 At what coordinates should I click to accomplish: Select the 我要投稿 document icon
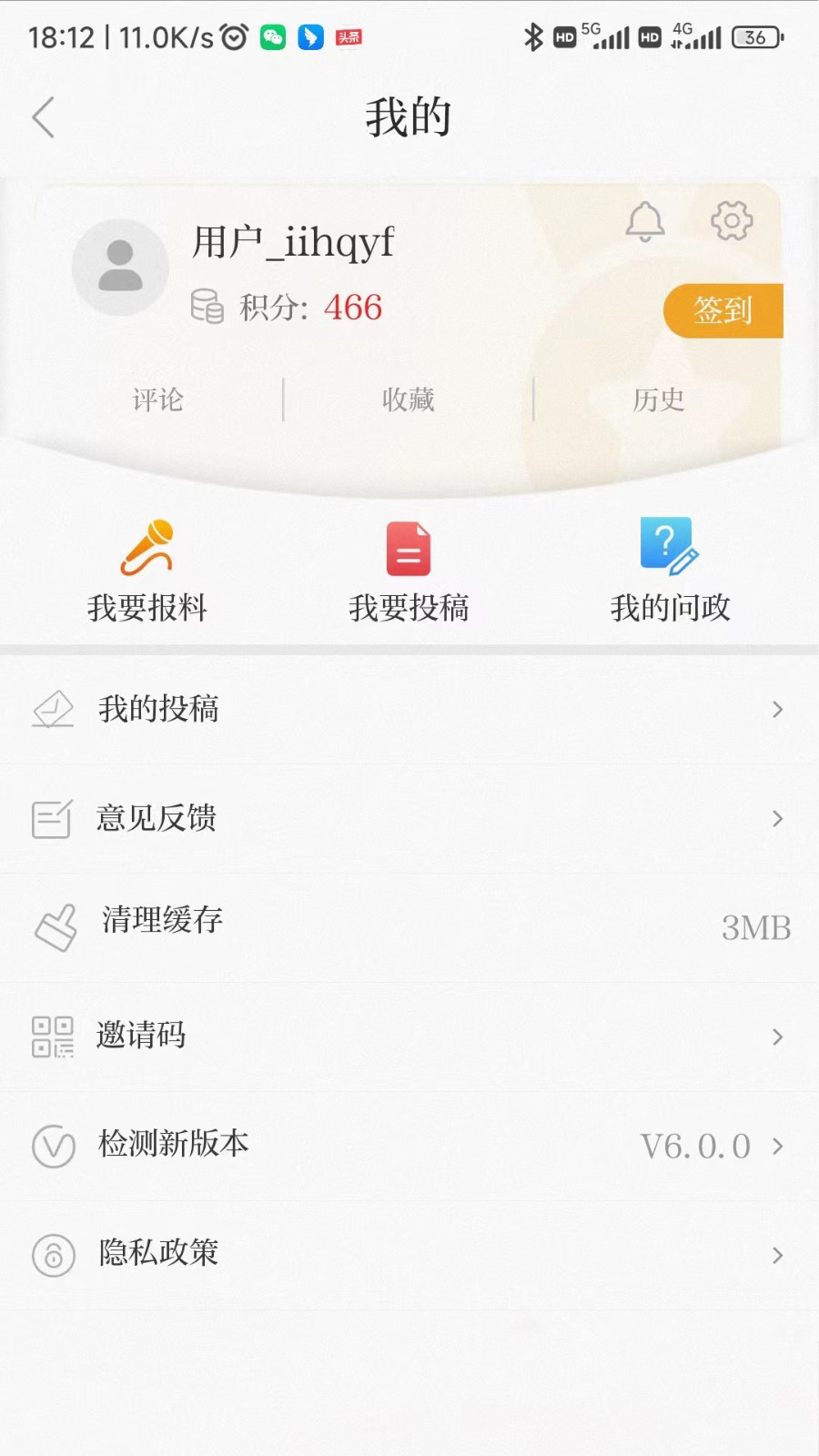coord(408,546)
